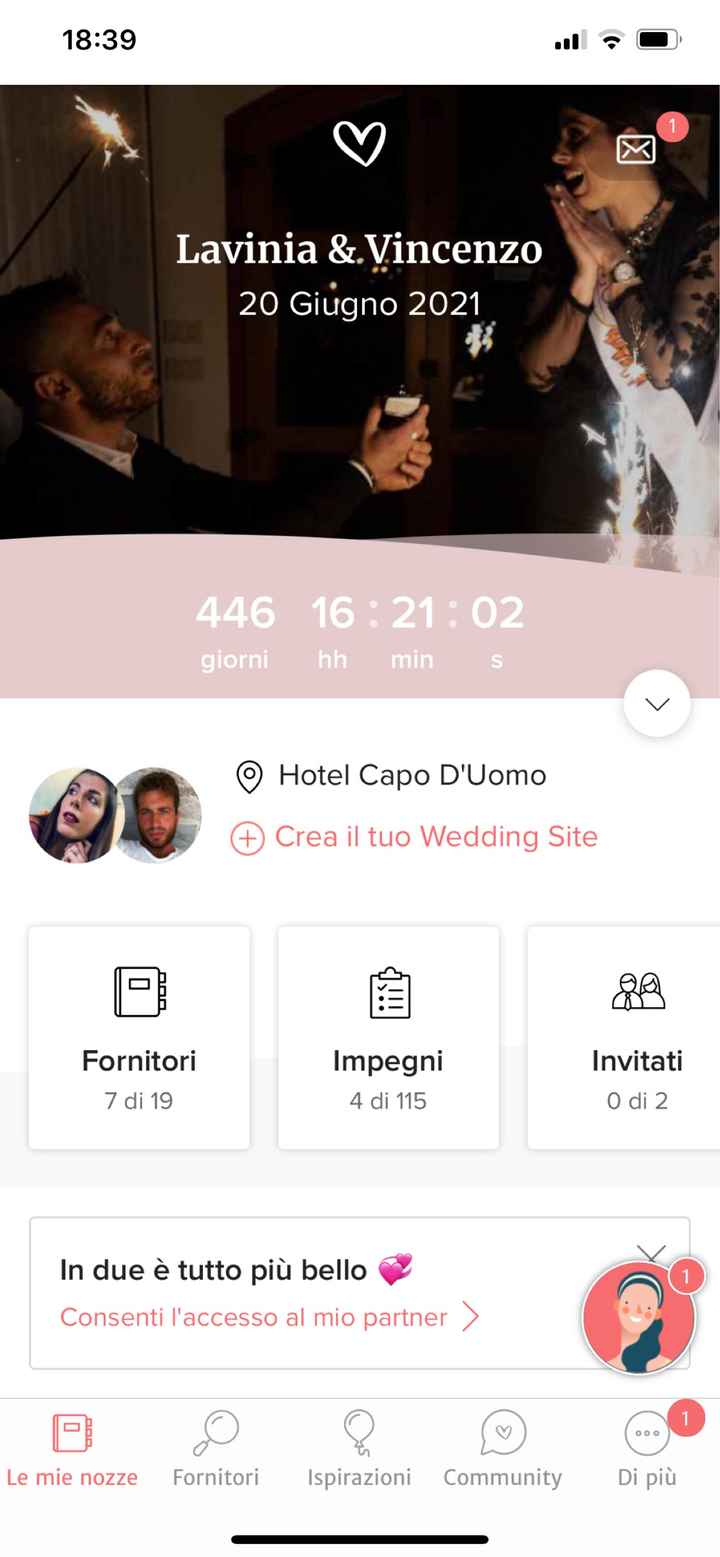Viewport: 720px width, 1557px height.
Task: Check the Impegni progress 4 di 115
Action: 388,1100
